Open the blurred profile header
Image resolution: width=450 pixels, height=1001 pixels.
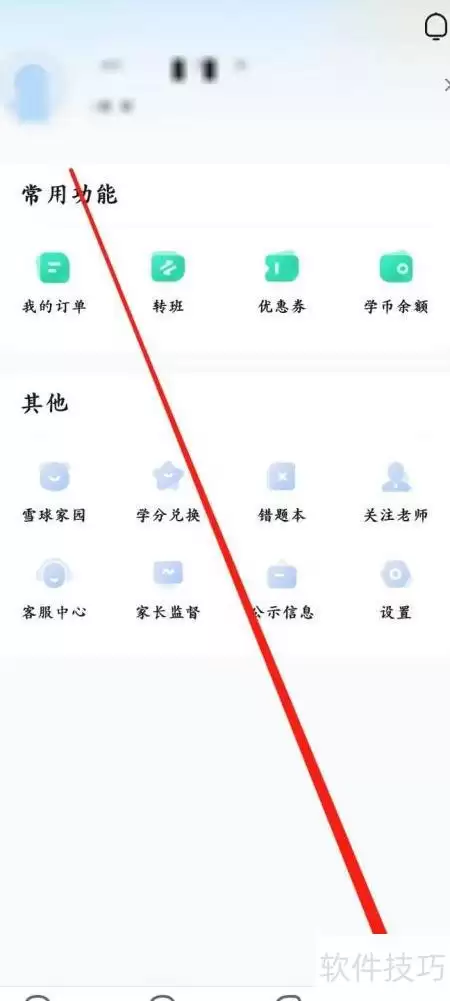225,88
